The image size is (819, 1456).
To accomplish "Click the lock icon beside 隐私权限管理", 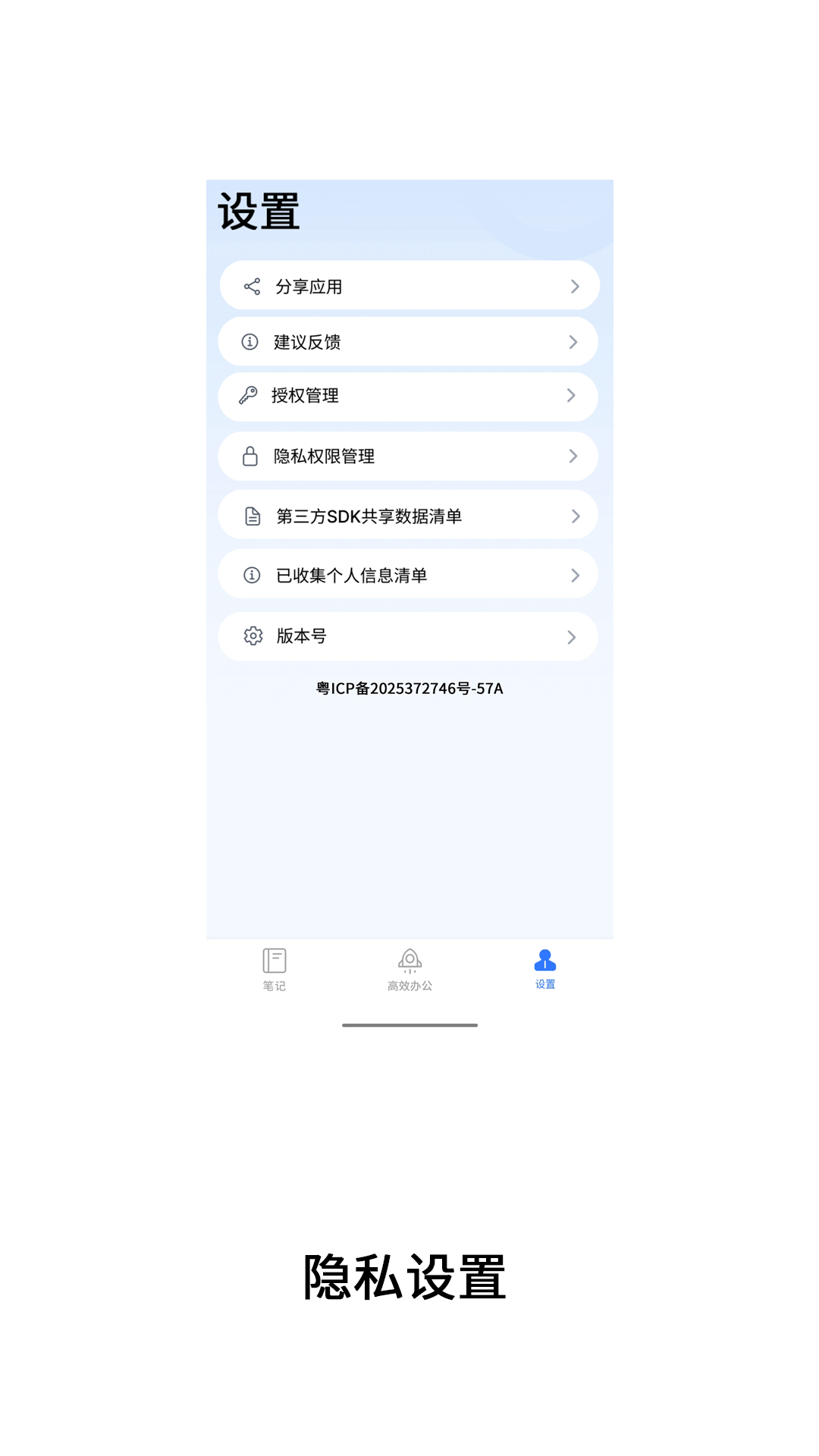I will pyautogui.click(x=250, y=456).
